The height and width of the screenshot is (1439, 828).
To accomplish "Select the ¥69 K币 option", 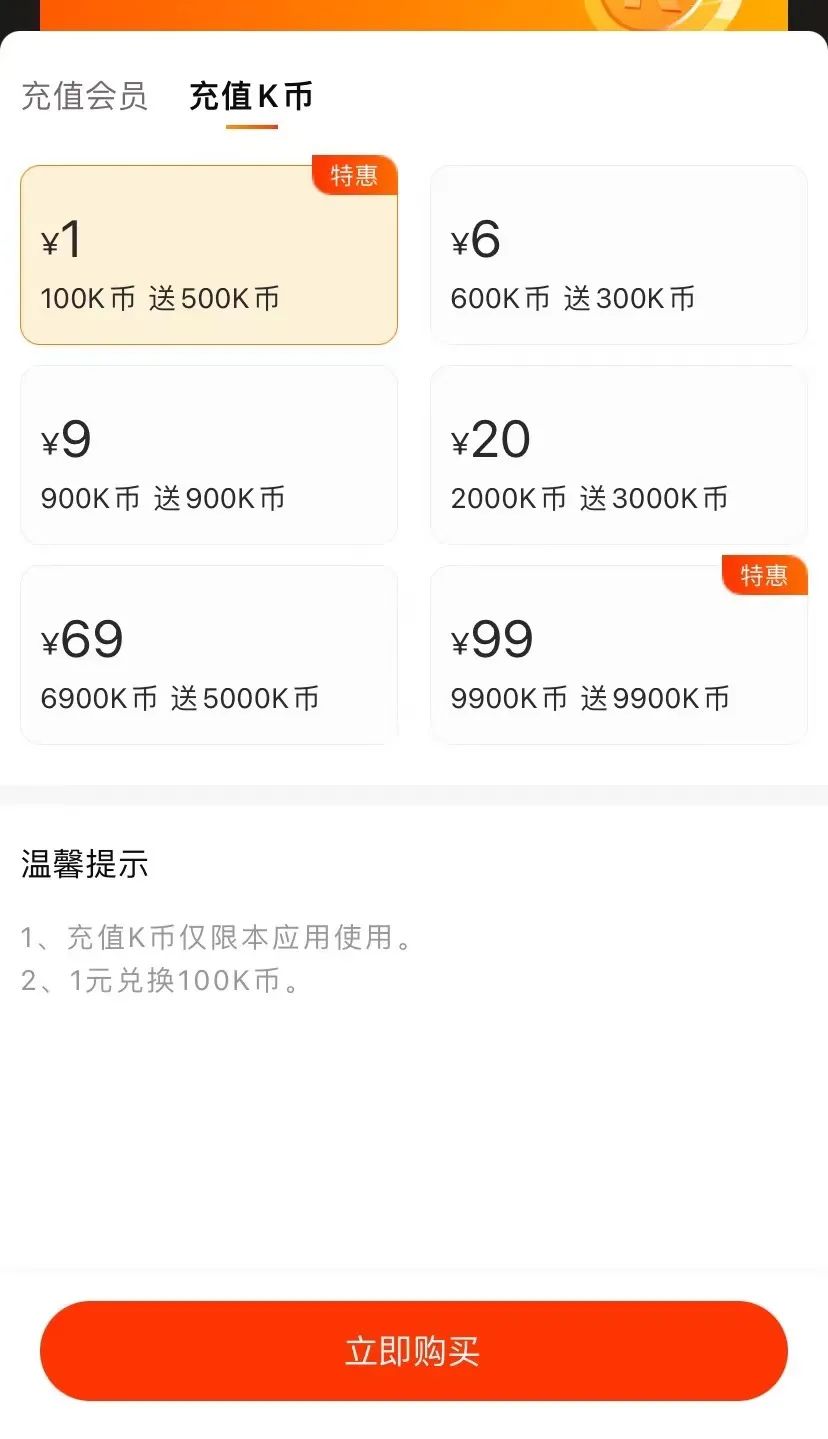I will click(207, 655).
